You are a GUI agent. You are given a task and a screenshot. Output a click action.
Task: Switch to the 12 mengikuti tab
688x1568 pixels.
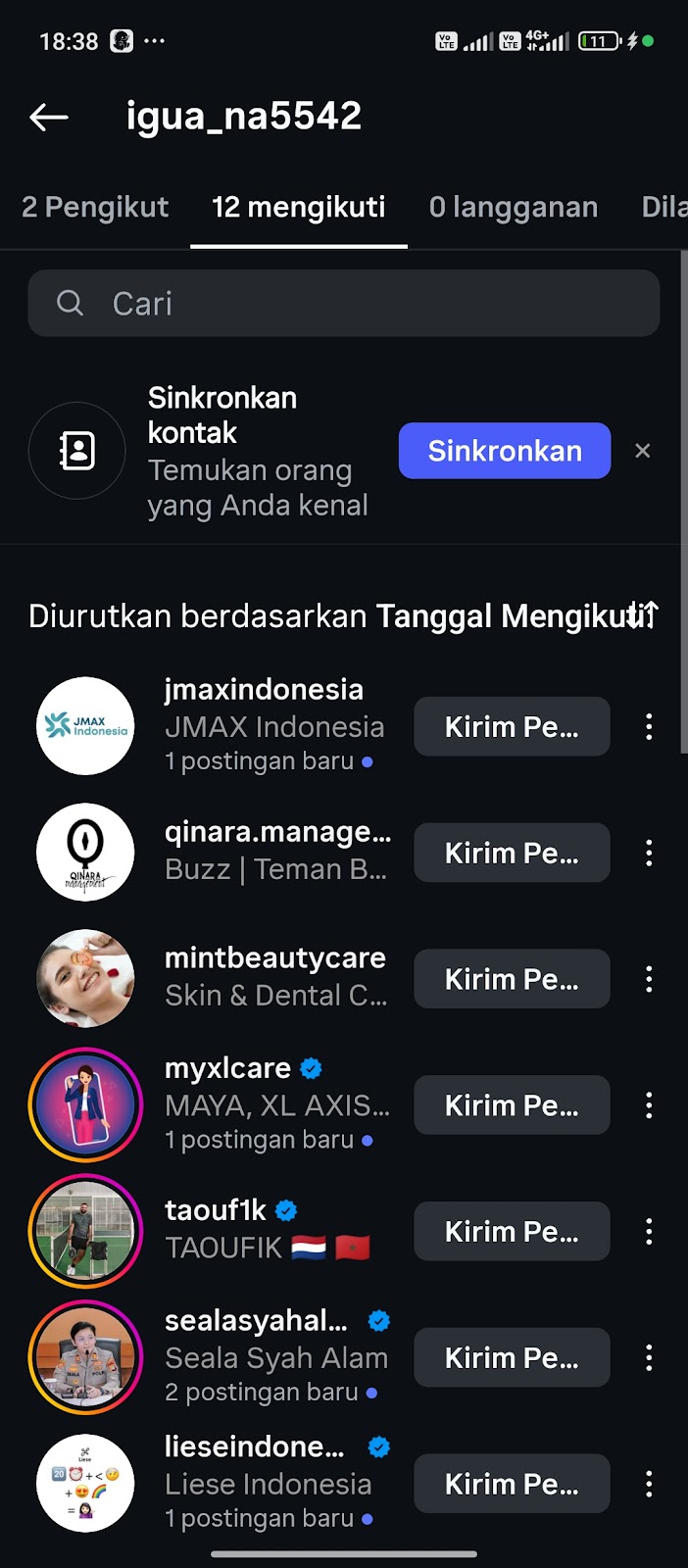[x=298, y=208]
